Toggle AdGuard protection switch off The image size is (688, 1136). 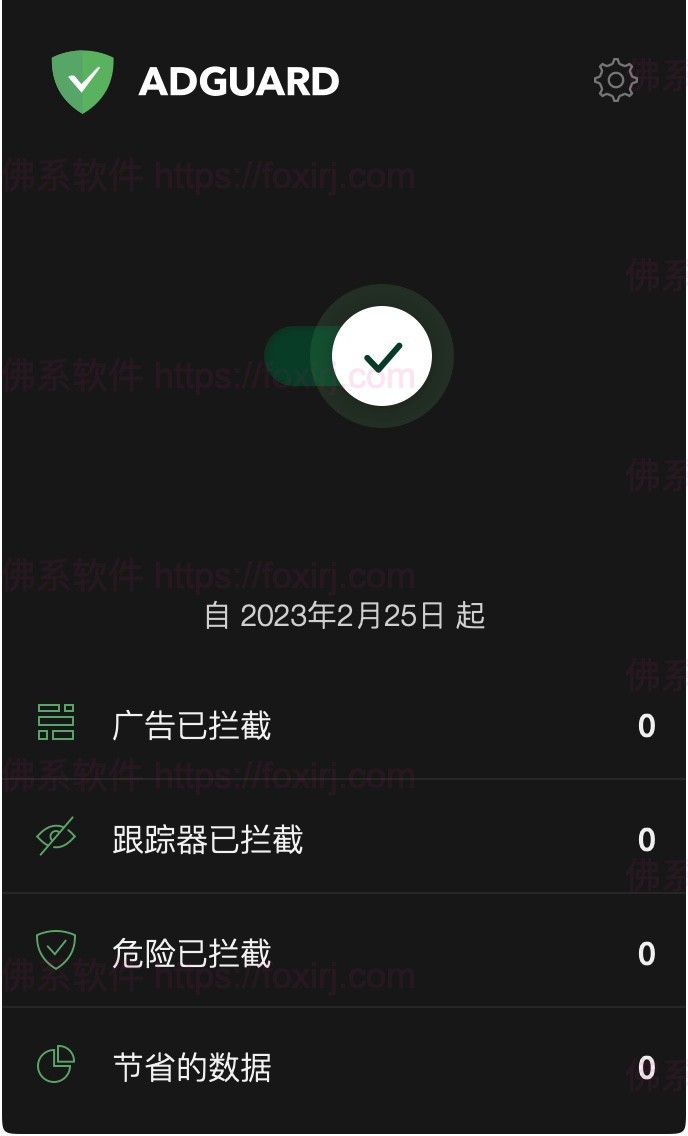(x=360, y=356)
